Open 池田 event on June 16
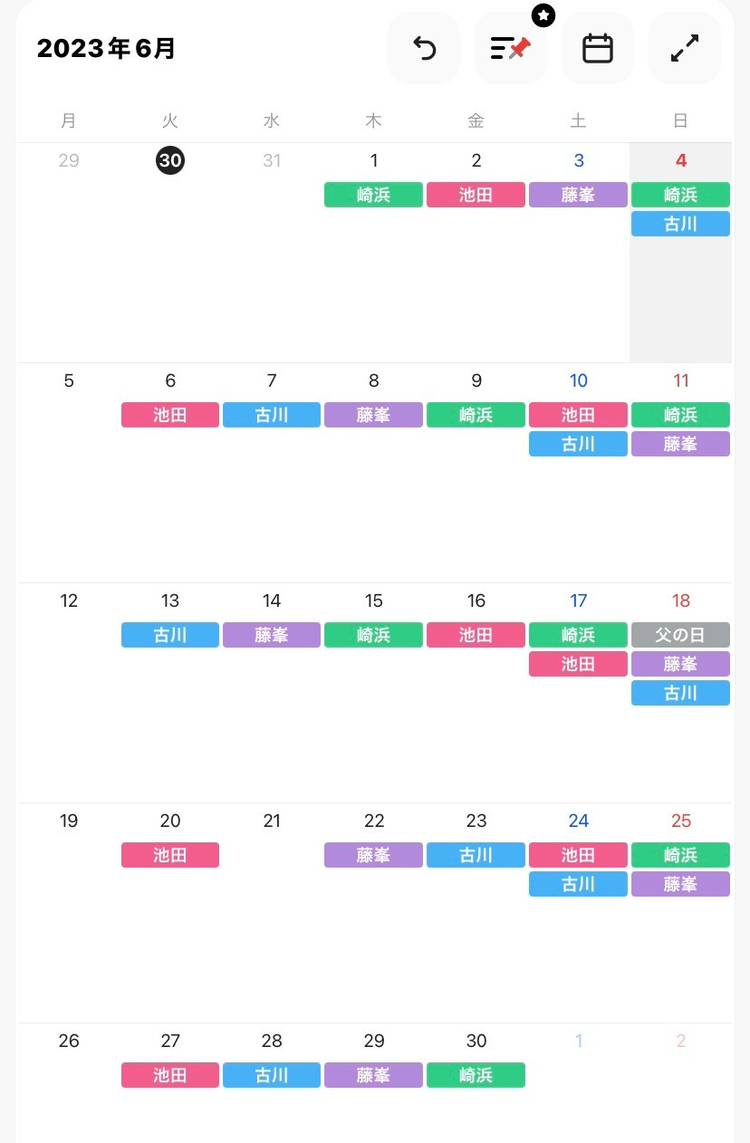This screenshot has height=1143, width=750. click(x=476, y=635)
